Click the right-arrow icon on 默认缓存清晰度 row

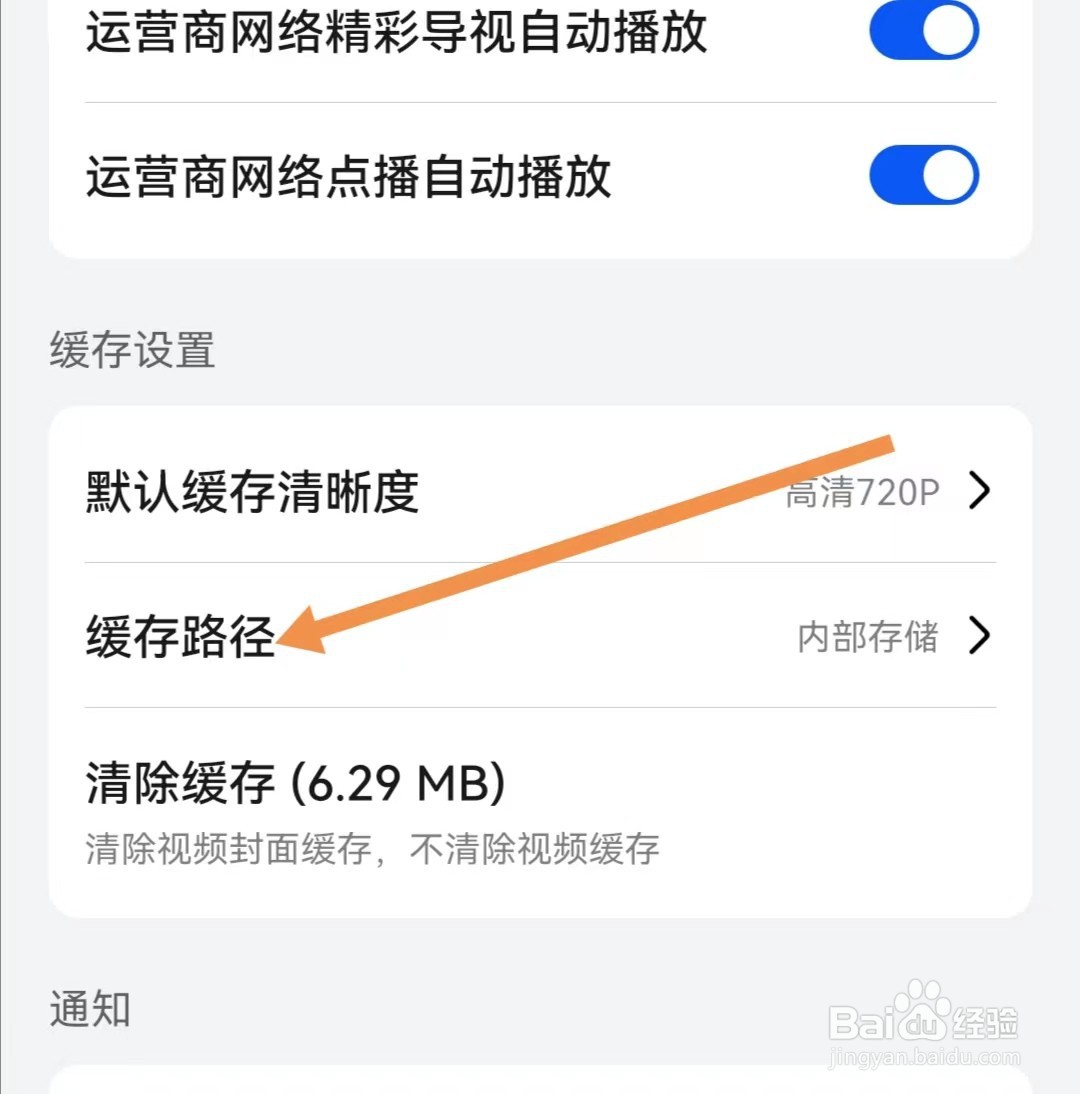[979, 492]
